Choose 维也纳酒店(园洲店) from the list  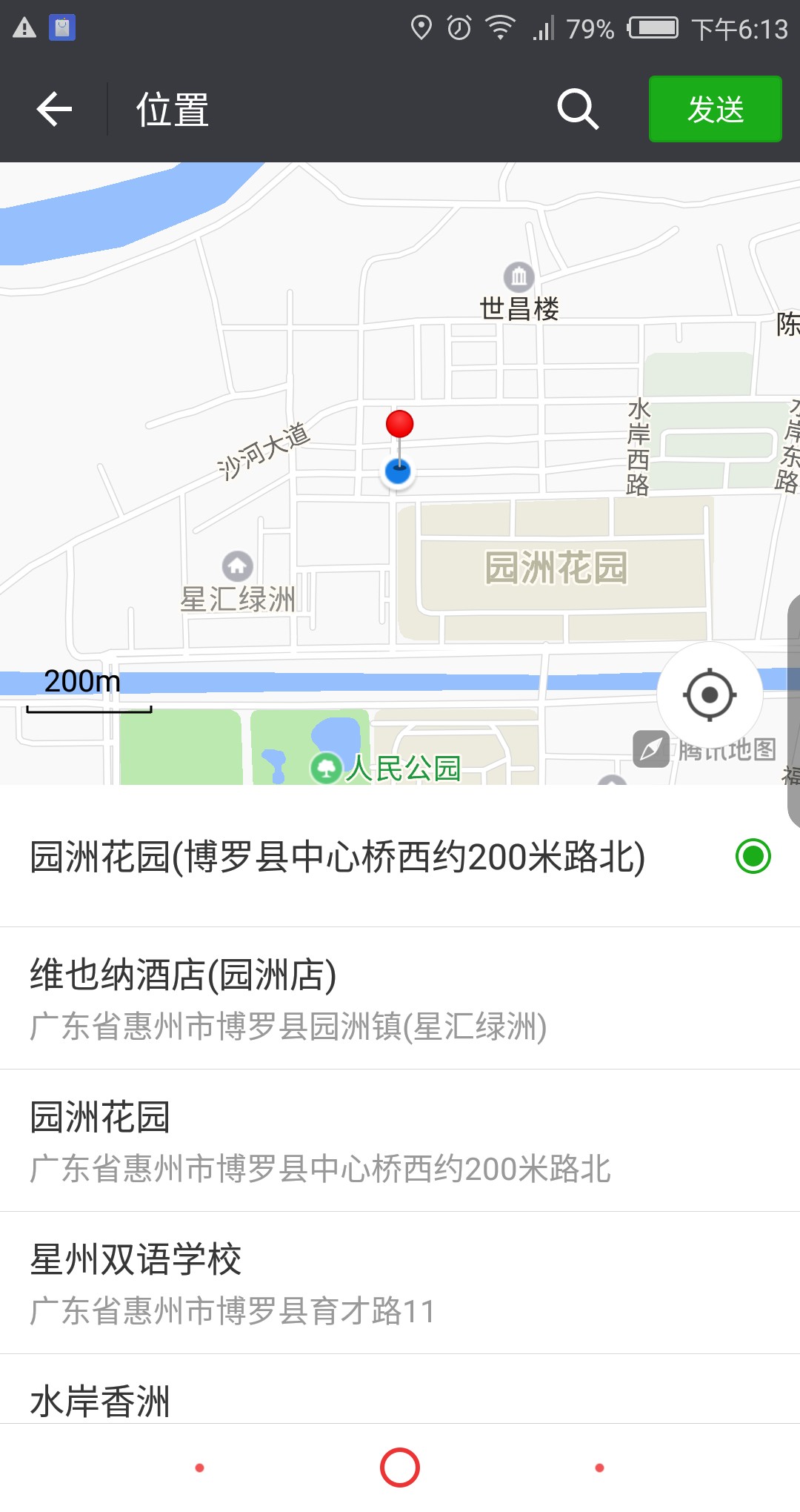tap(400, 998)
